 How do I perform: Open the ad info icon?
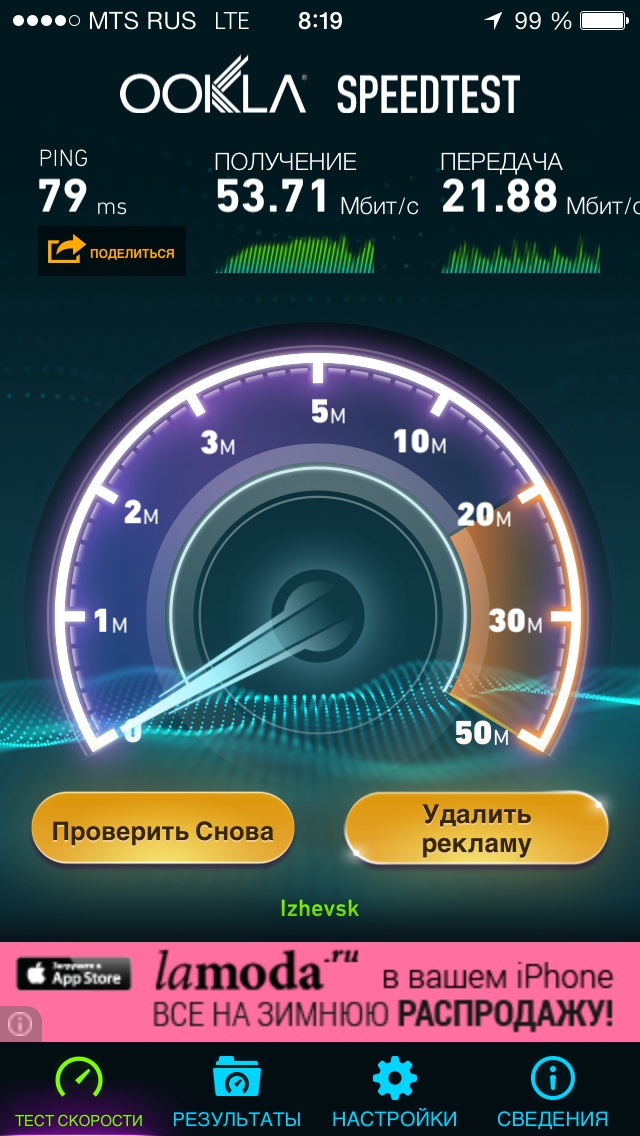[21, 1022]
